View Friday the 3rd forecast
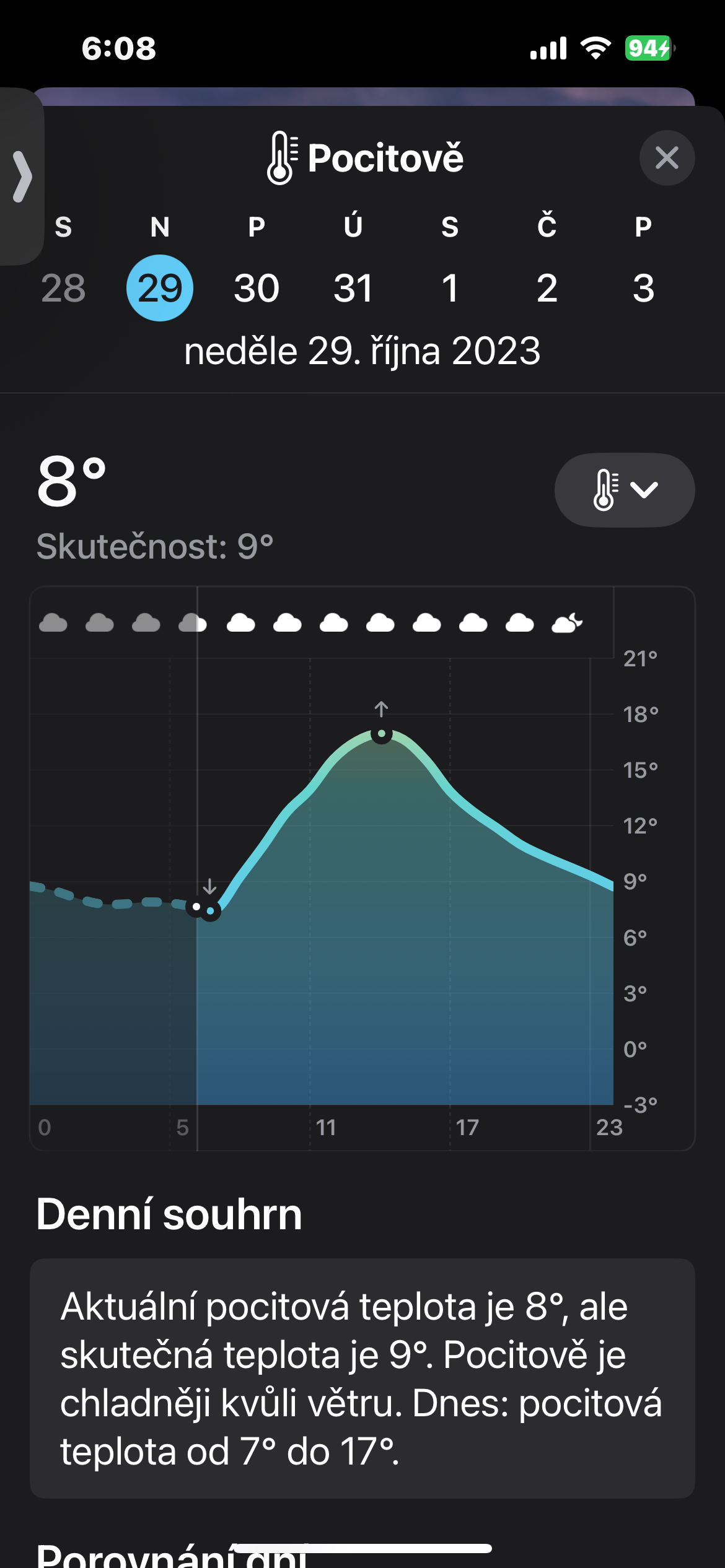 pos(643,288)
